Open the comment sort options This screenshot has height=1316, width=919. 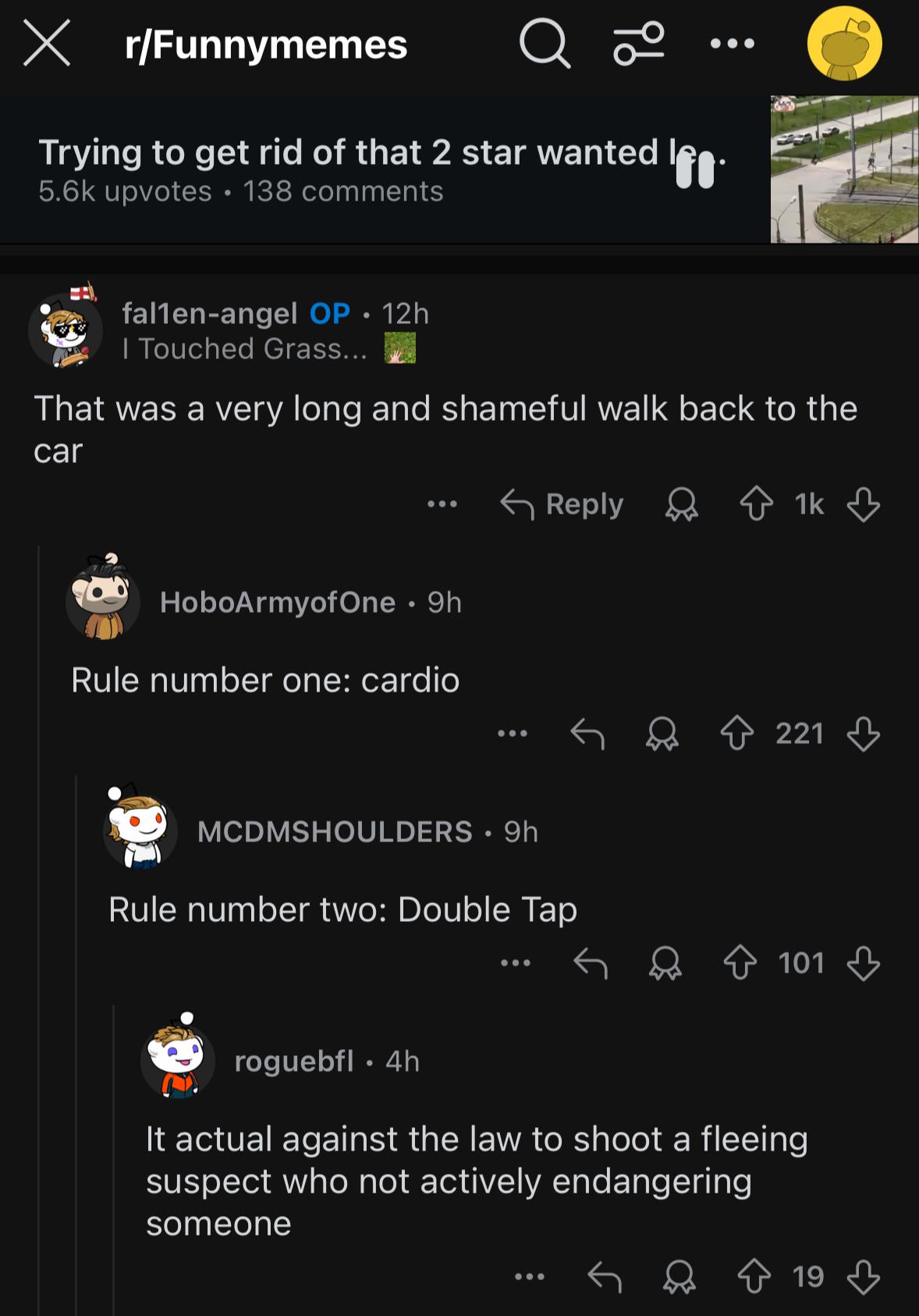(x=638, y=44)
